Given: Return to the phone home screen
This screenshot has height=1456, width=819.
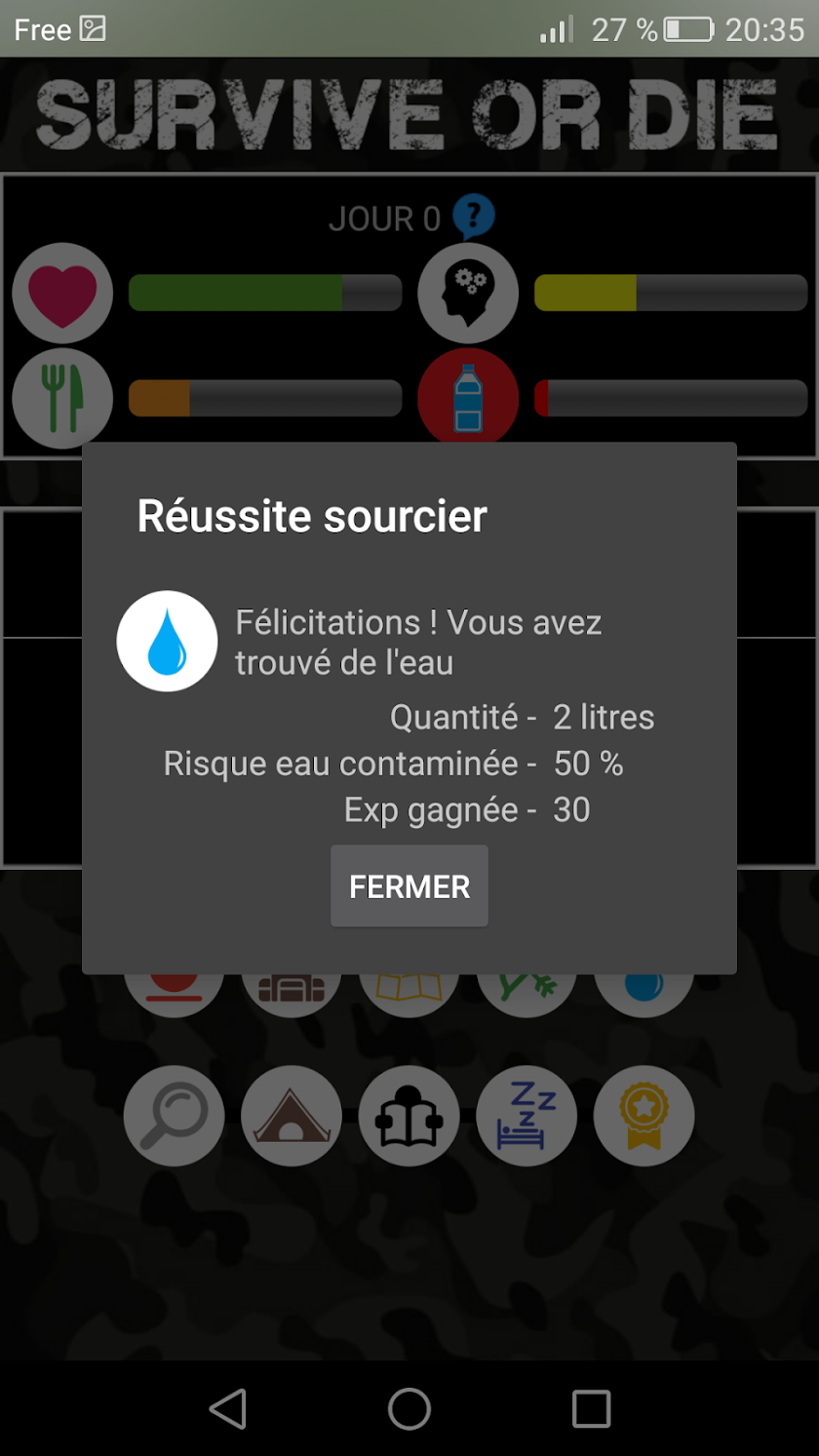Looking at the screenshot, I should [409, 1408].
